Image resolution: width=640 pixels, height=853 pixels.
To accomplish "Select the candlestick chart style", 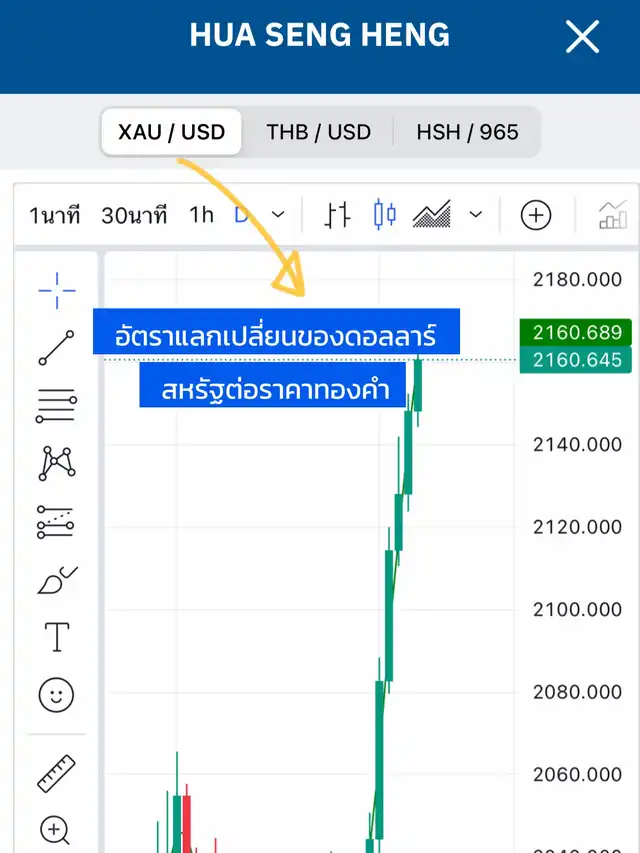I will click(x=384, y=215).
